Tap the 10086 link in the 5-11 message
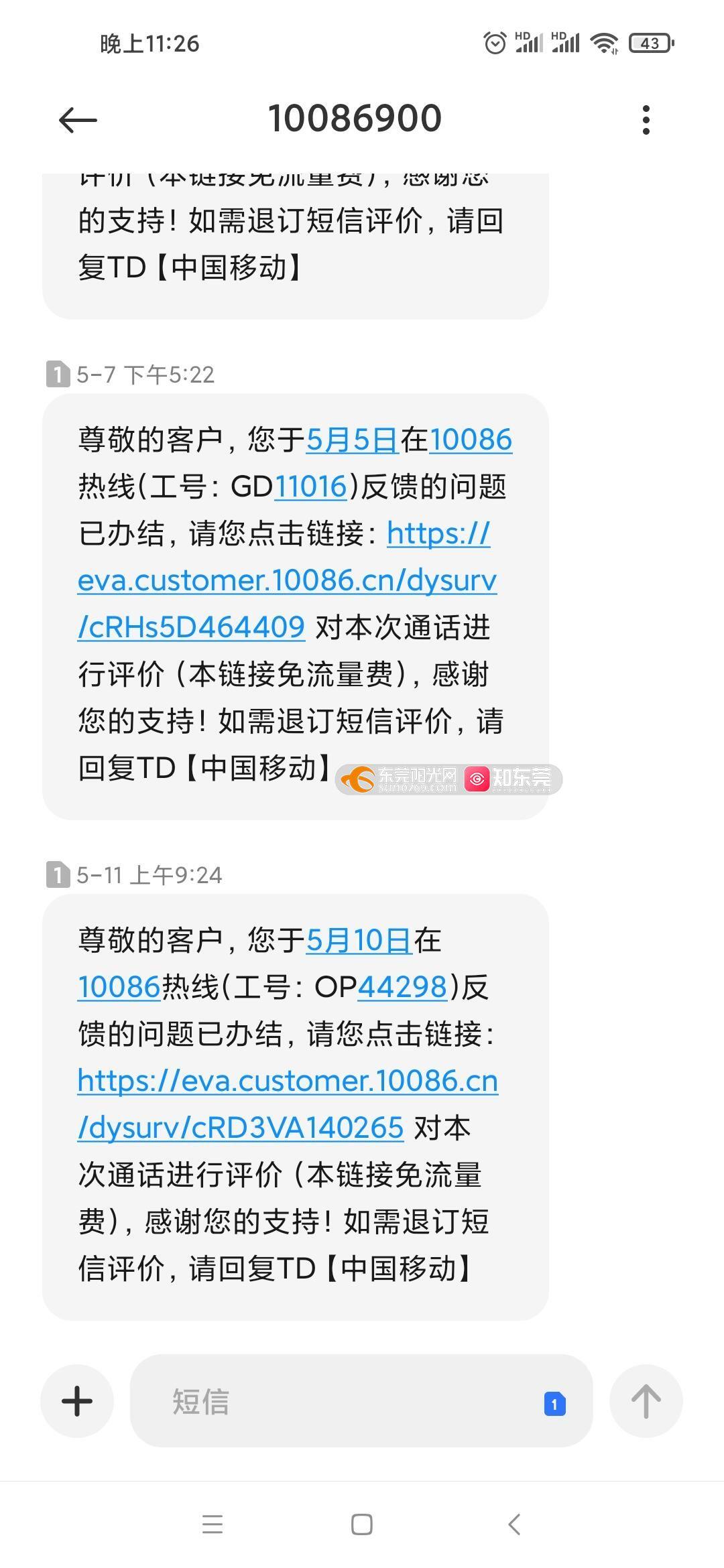The width and height of the screenshot is (724, 1568). click(119, 988)
